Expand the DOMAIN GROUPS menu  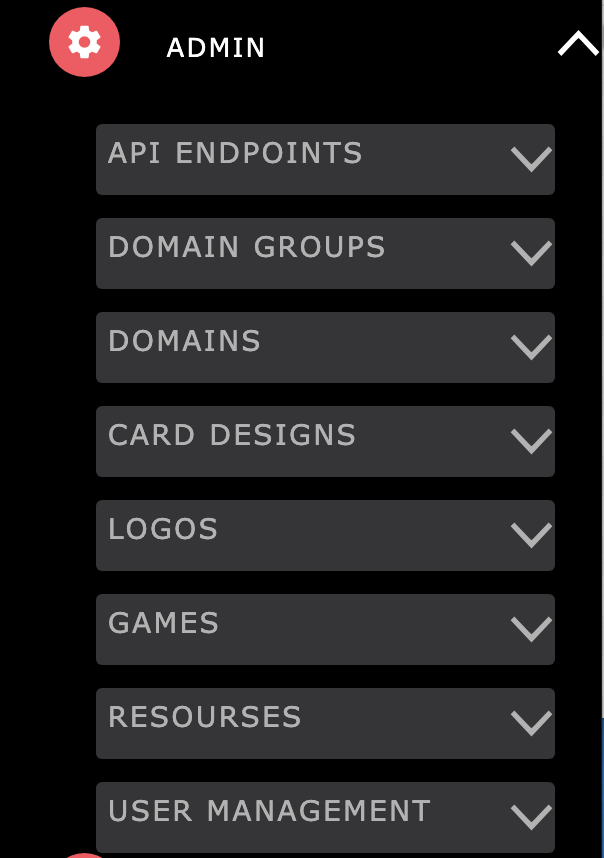[531, 253]
